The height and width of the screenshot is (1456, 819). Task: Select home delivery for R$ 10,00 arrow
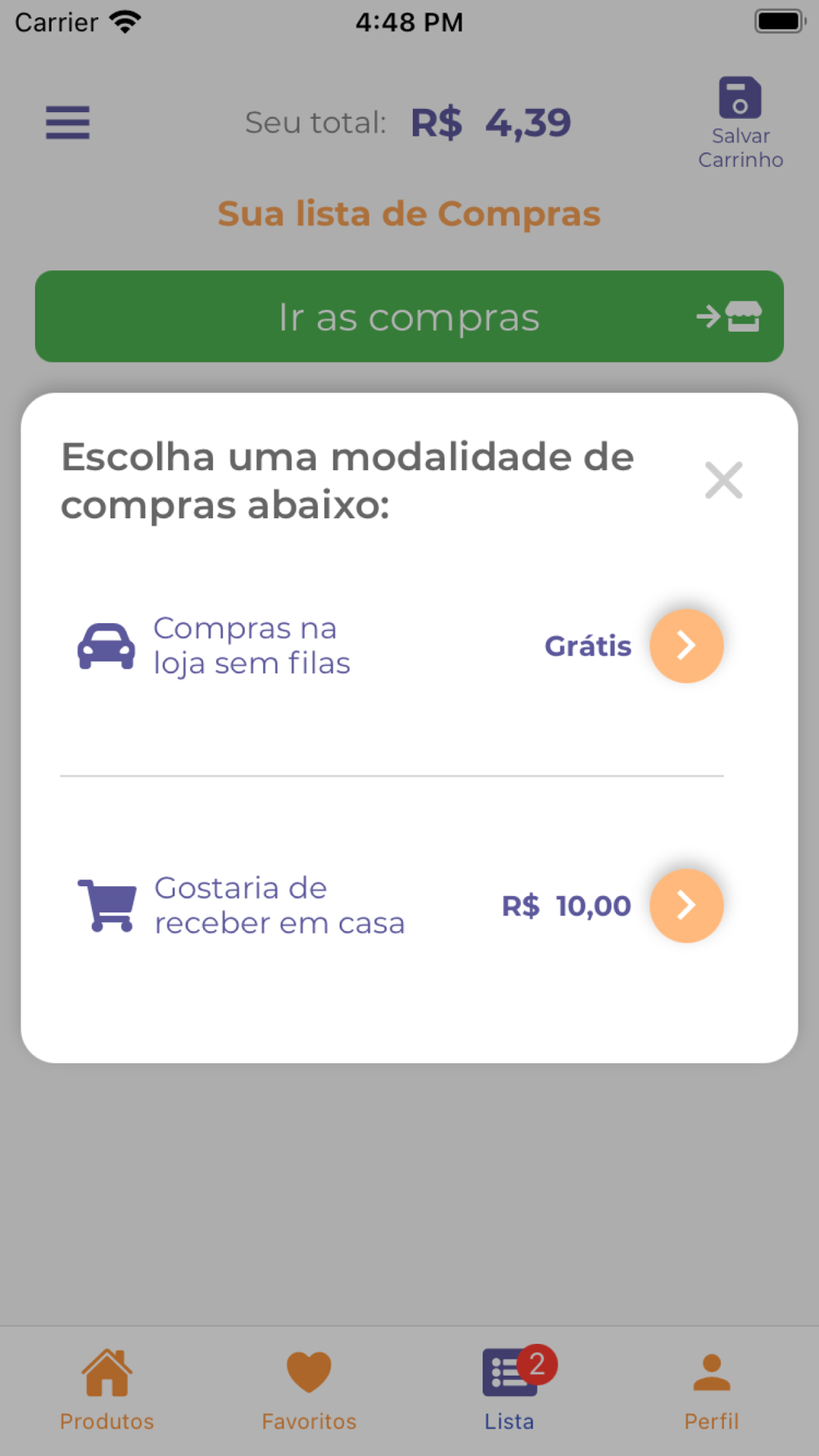click(x=686, y=905)
